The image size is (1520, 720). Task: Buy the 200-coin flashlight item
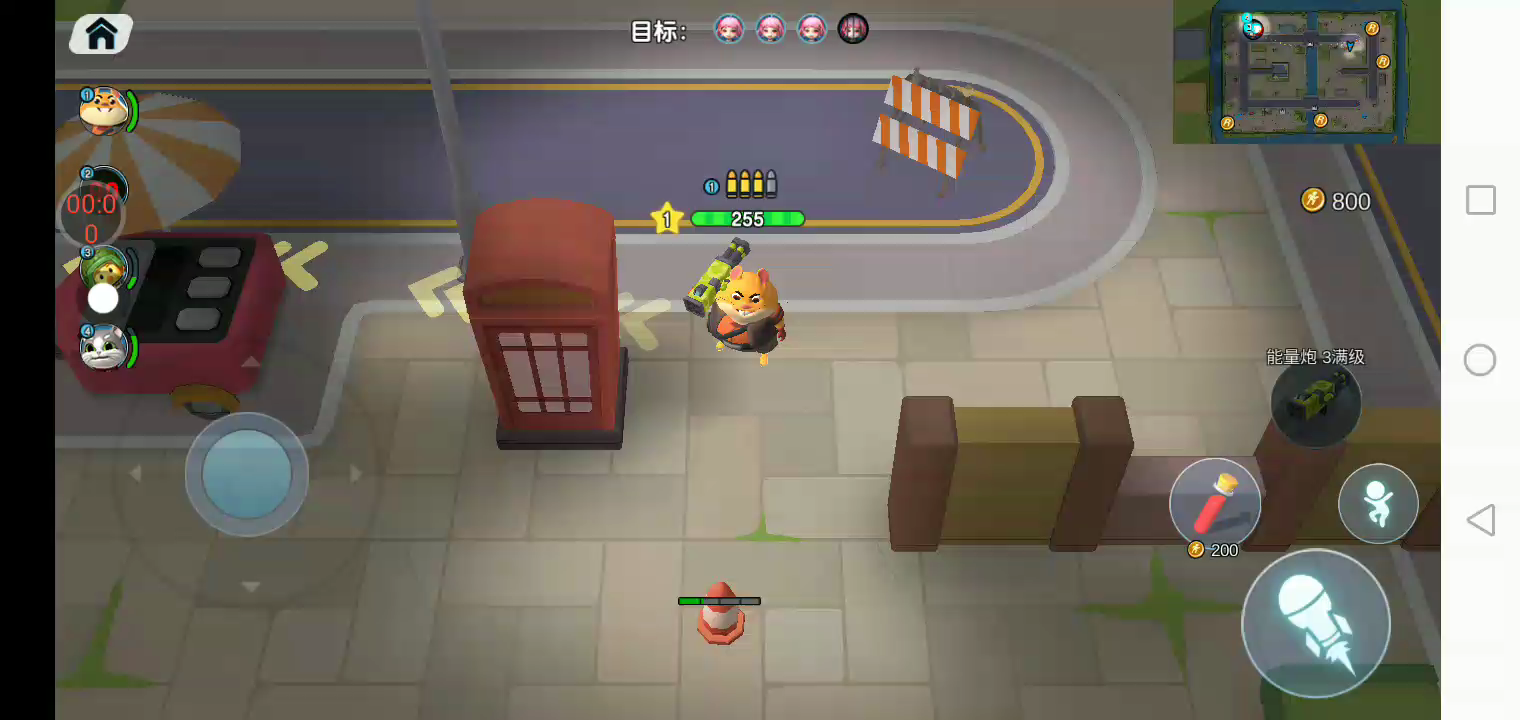coord(1214,502)
